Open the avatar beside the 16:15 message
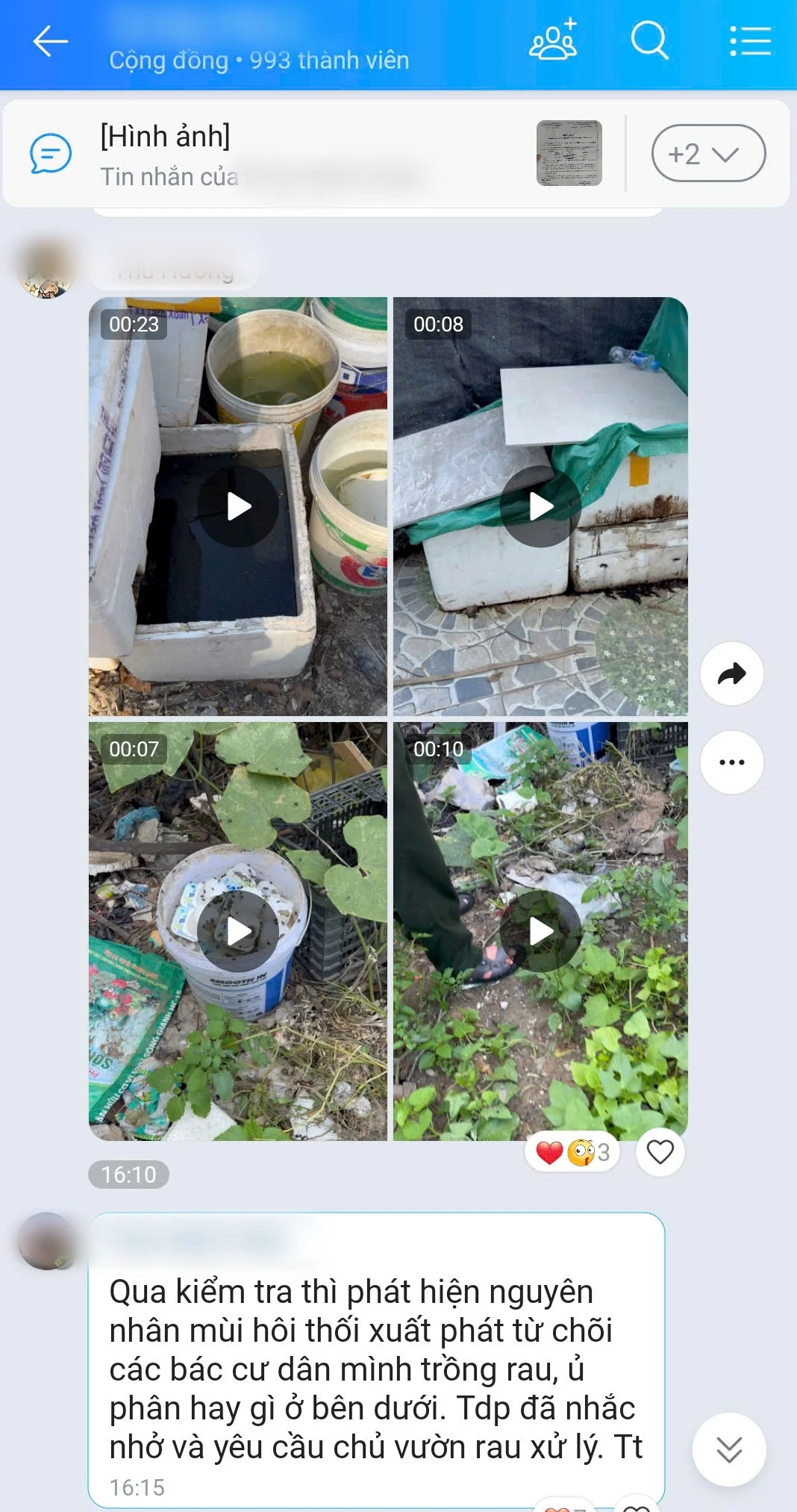This screenshot has height=1512, width=797. [x=46, y=1241]
